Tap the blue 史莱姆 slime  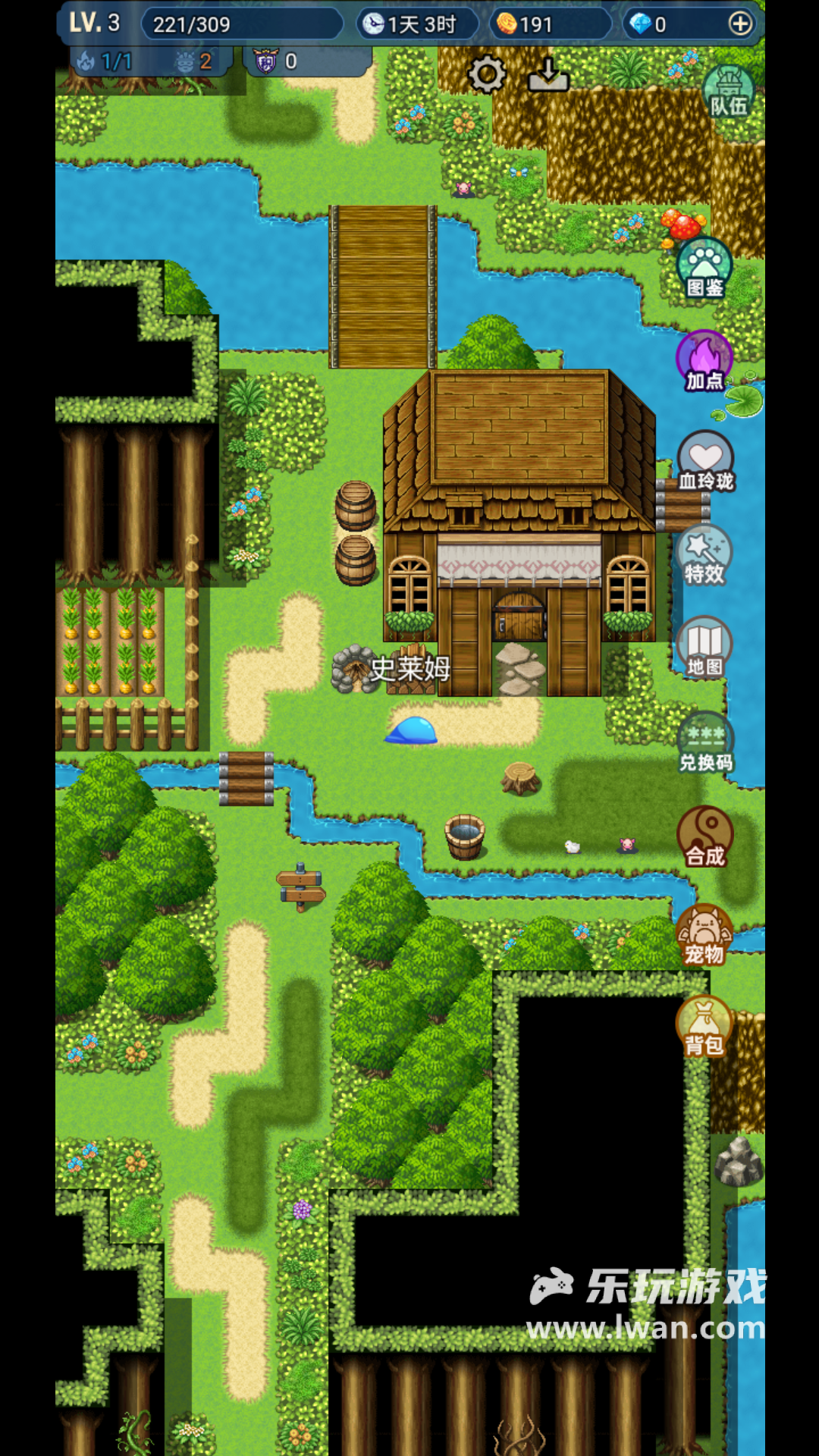[413, 730]
